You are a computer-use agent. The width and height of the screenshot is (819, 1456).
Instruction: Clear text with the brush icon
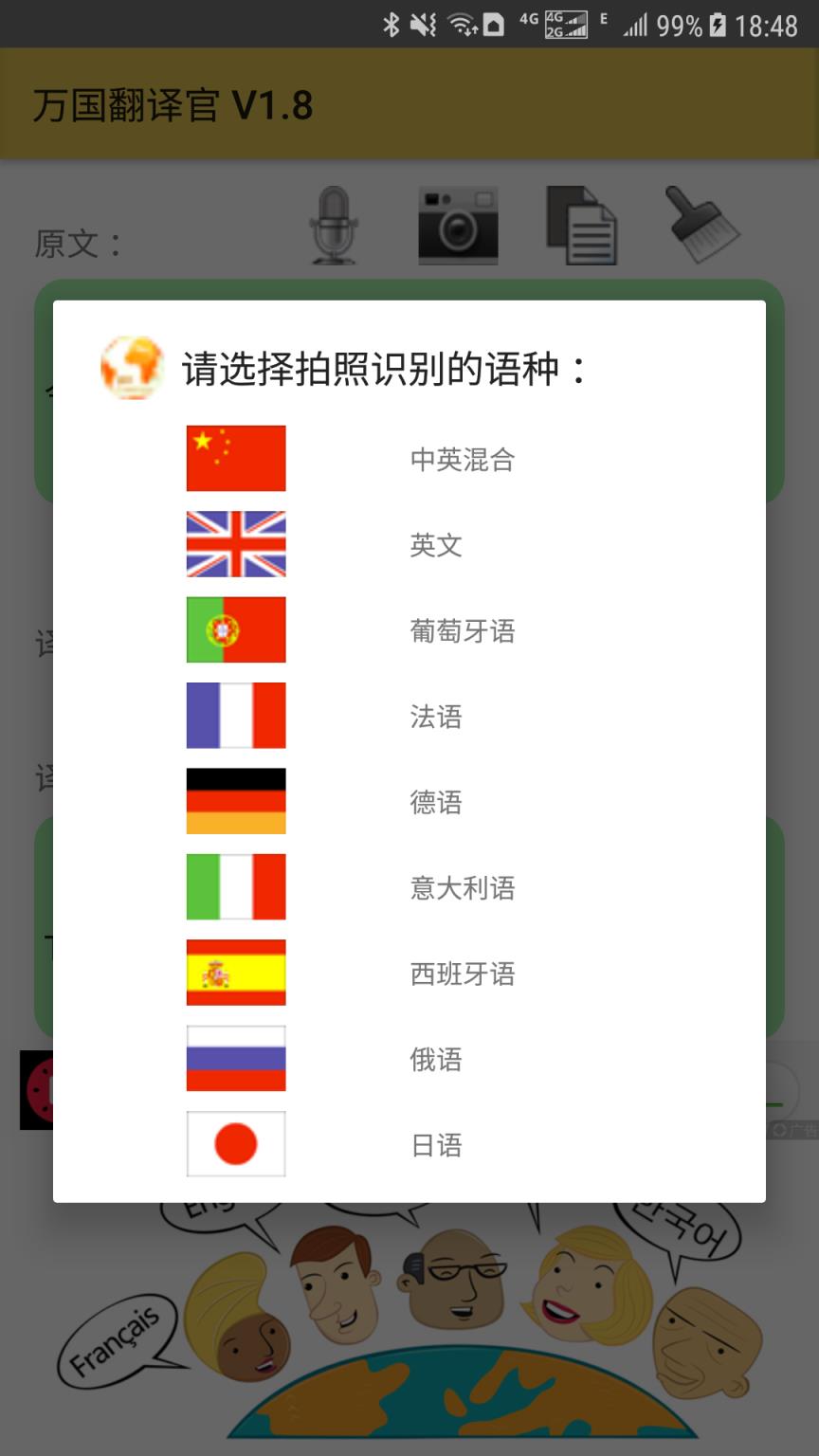point(703,223)
